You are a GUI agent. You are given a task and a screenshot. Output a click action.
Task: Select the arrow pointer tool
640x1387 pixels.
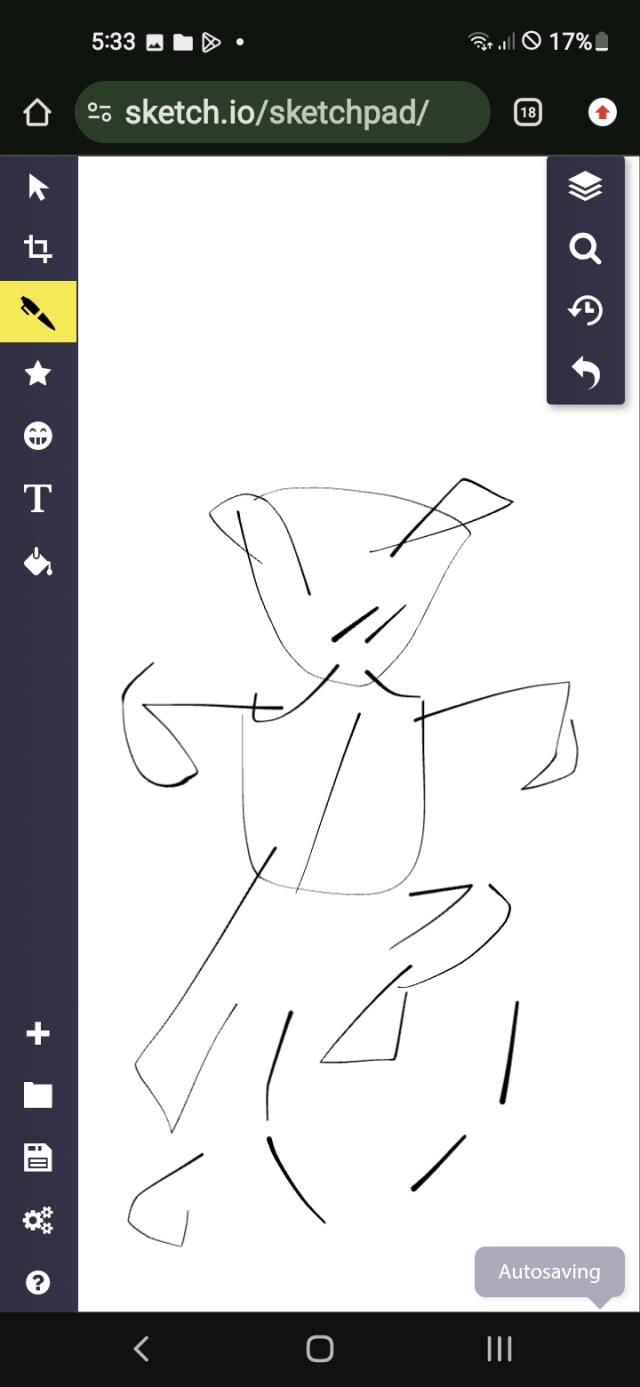[x=38, y=187]
